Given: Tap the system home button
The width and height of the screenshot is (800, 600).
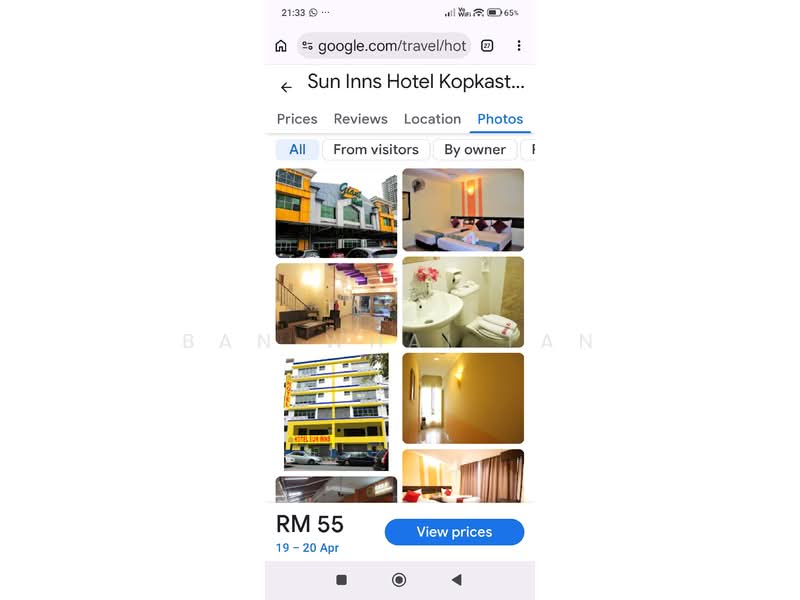Looking at the screenshot, I should tap(399, 580).
